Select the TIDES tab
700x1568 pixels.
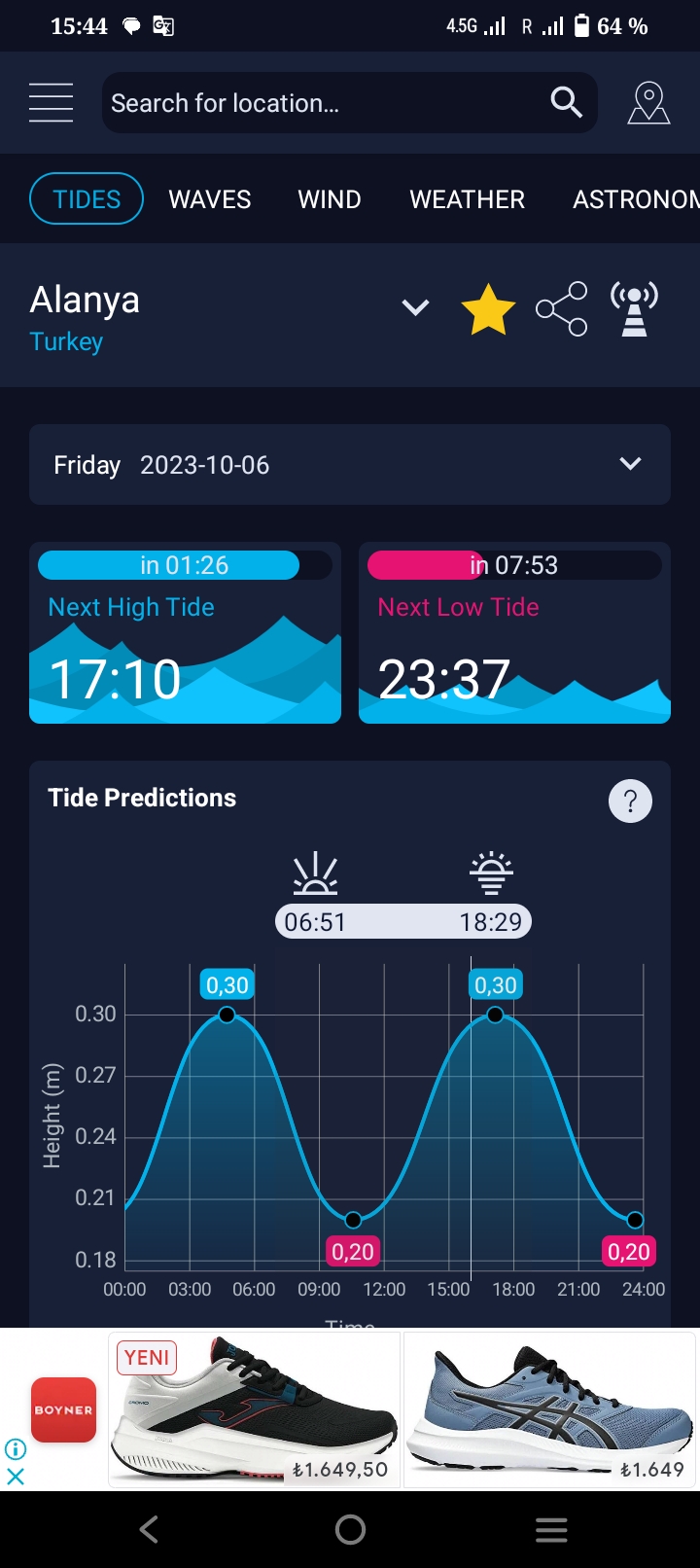tap(87, 199)
